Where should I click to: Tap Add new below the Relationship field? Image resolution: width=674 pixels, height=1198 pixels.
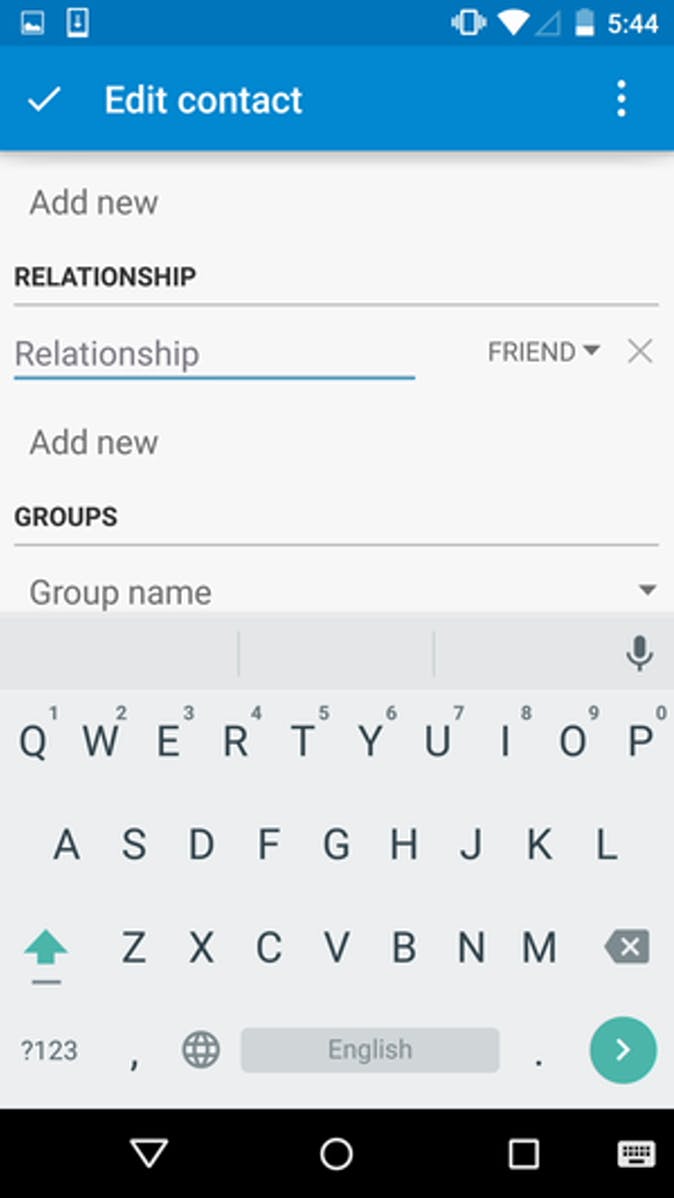(x=94, y=442)
